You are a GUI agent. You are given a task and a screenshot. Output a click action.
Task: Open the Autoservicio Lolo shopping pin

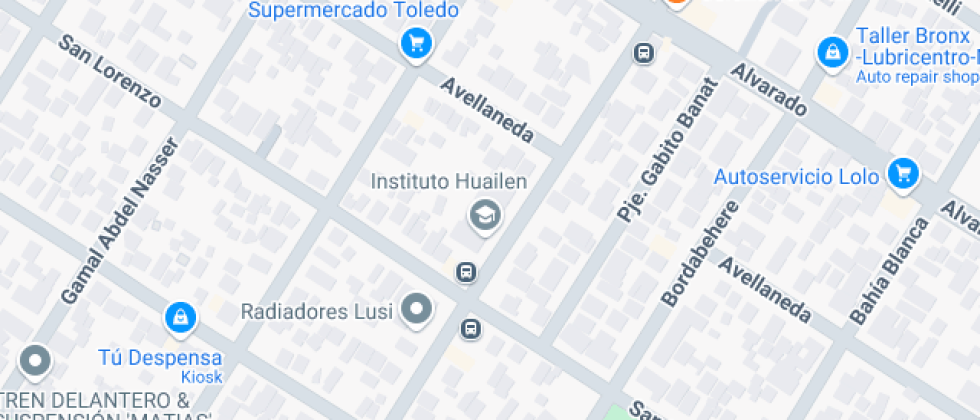(x=904, y=174)
